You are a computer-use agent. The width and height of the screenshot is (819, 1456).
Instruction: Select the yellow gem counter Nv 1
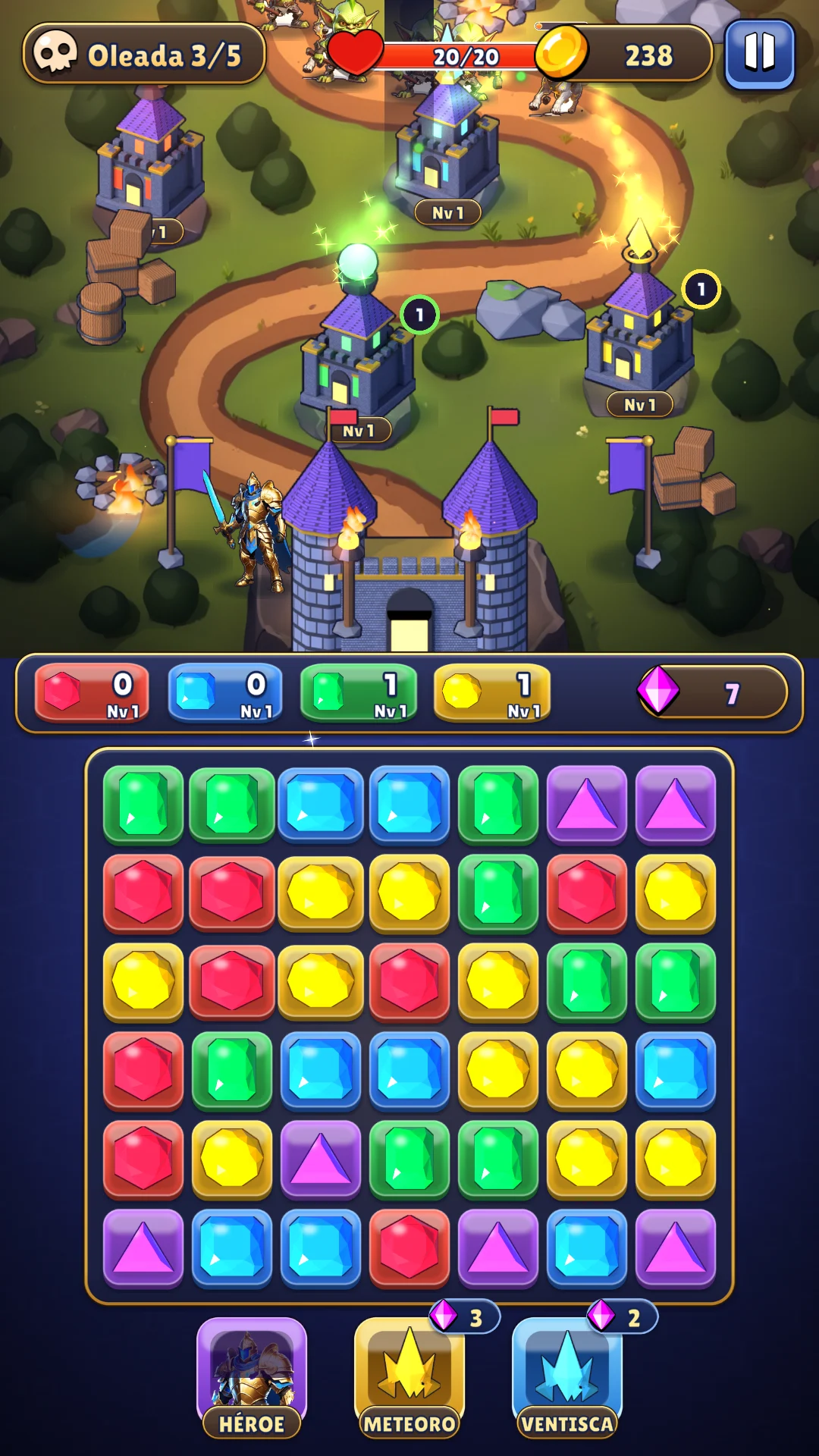pyautogui.click(x=492, y=692)
